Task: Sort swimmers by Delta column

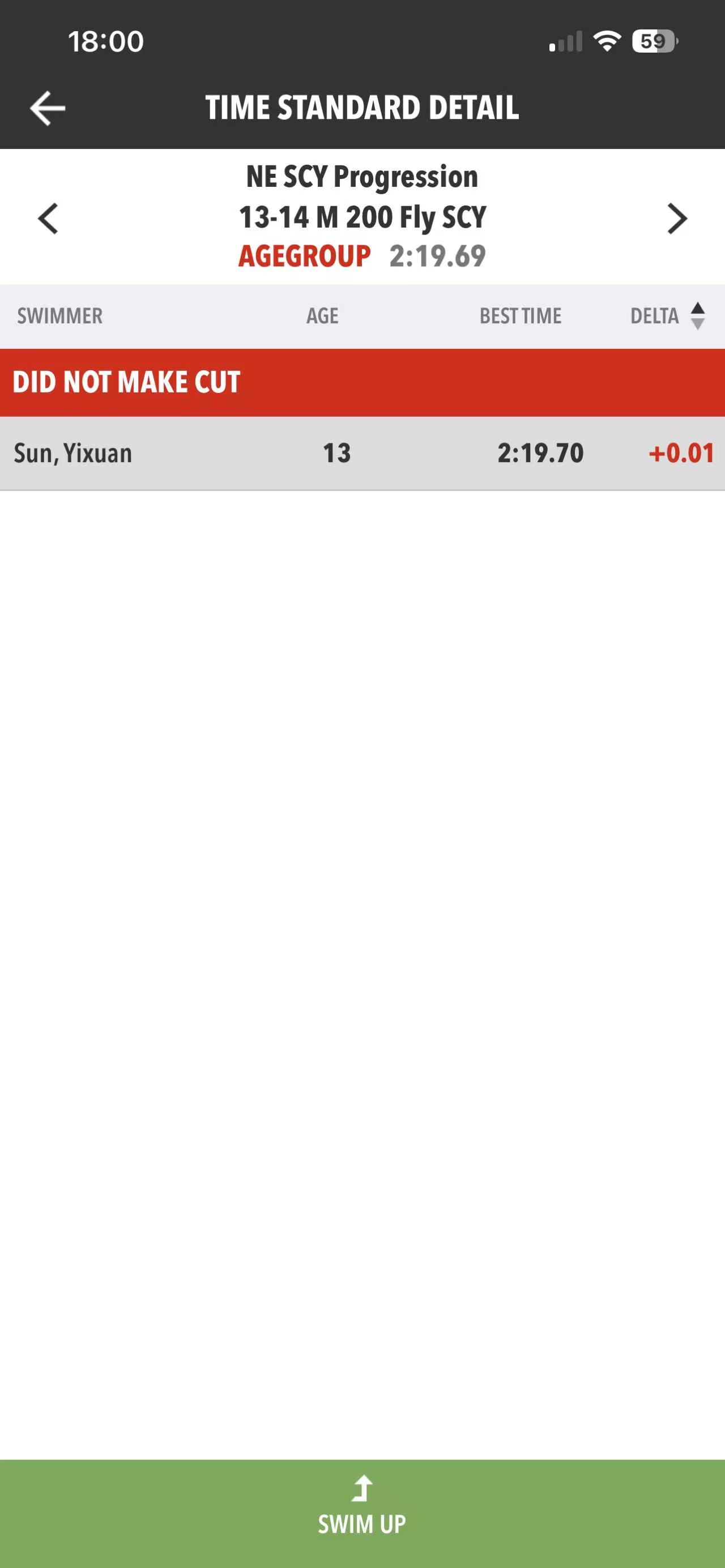Action: tap(667, 316)
